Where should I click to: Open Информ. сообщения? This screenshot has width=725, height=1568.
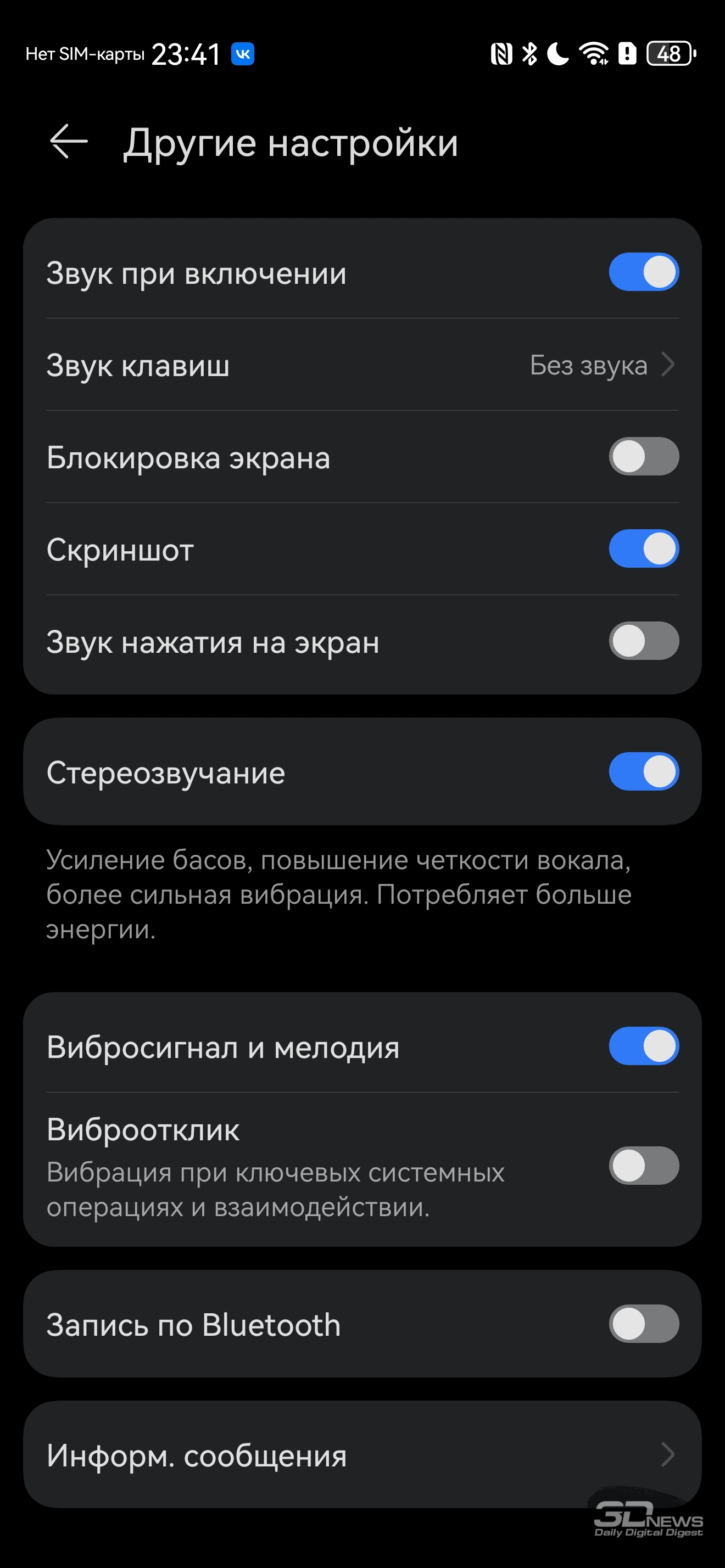click(362, 1455)
